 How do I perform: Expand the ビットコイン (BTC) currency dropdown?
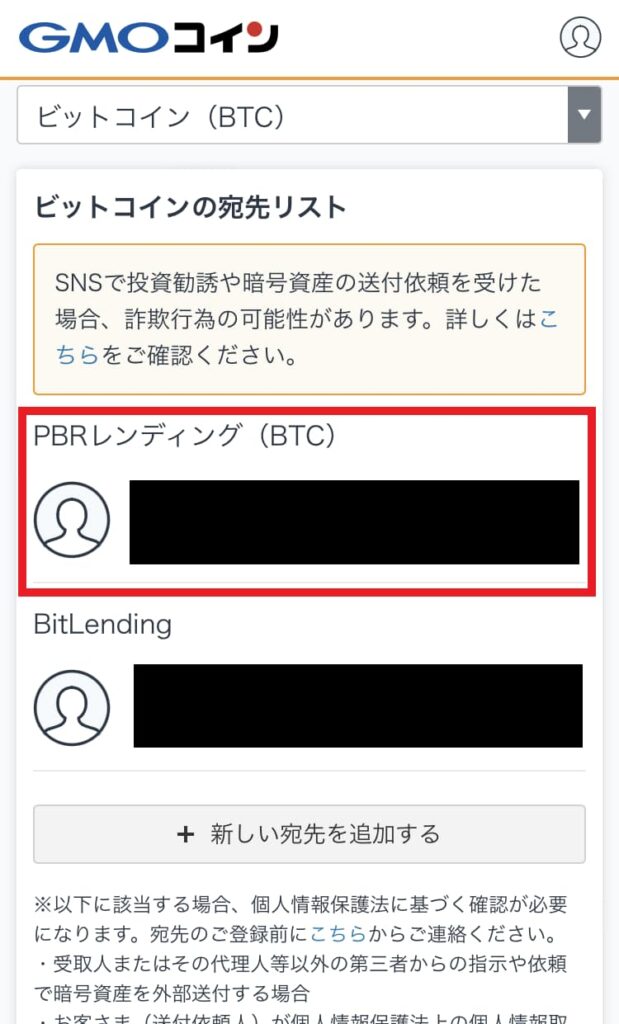click(x=309, y=115)
